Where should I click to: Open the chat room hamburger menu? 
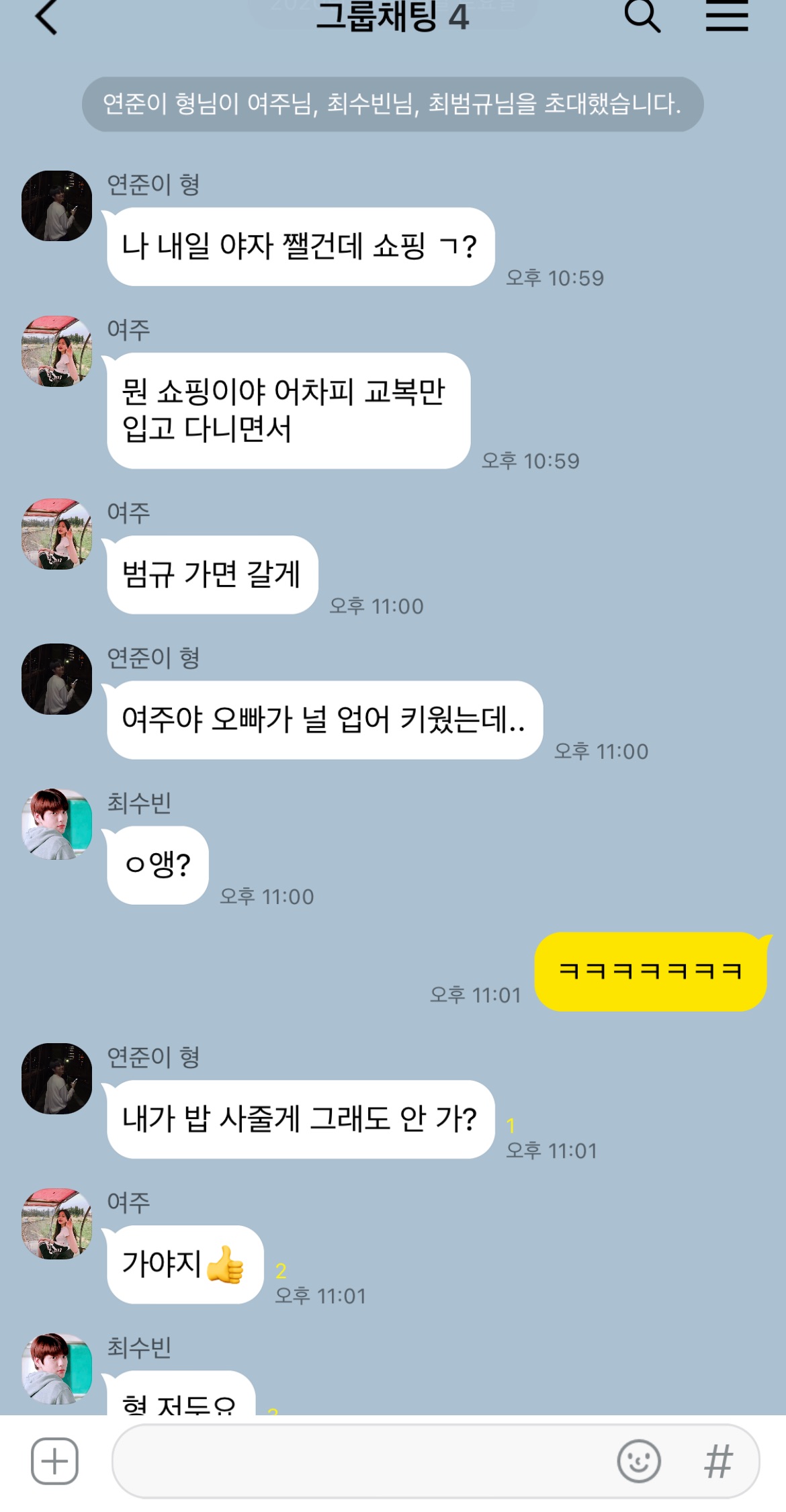point(727,15)
